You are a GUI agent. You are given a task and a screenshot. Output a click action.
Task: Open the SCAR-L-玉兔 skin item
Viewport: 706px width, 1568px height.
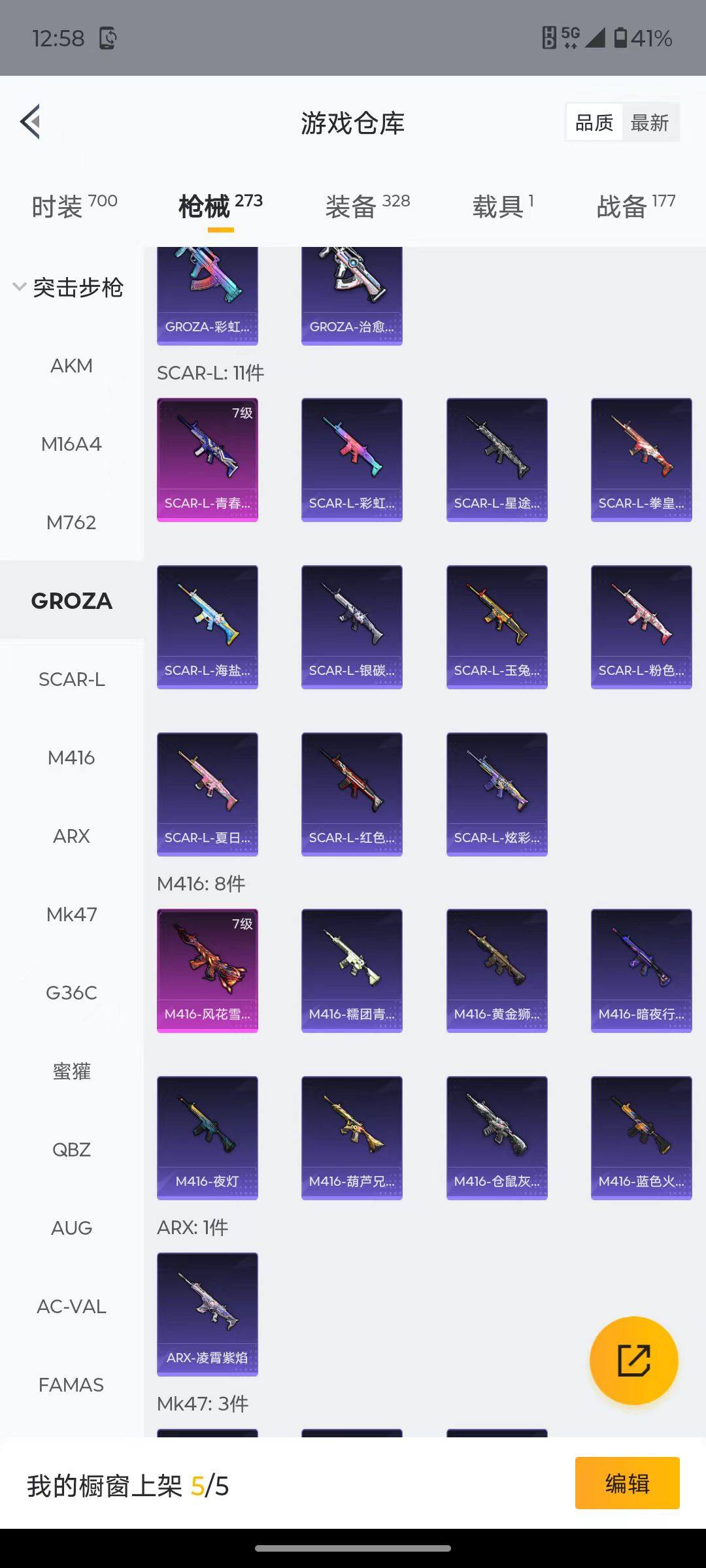click(x=497, y=627)
